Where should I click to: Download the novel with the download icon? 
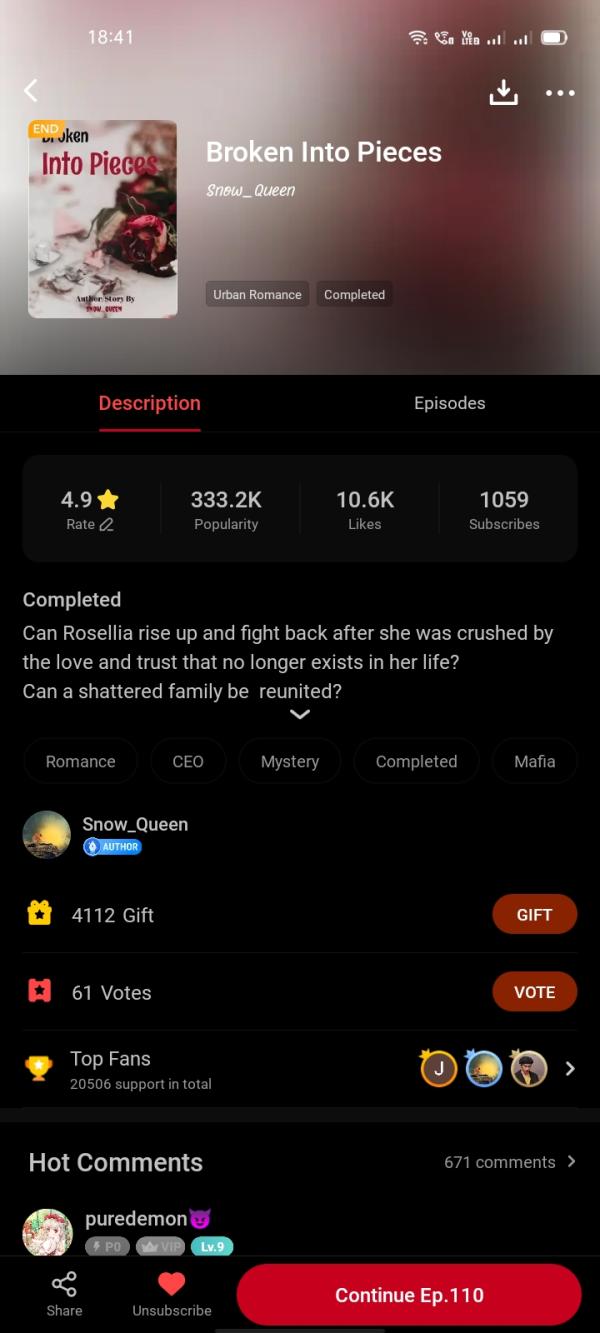[503, 92]
